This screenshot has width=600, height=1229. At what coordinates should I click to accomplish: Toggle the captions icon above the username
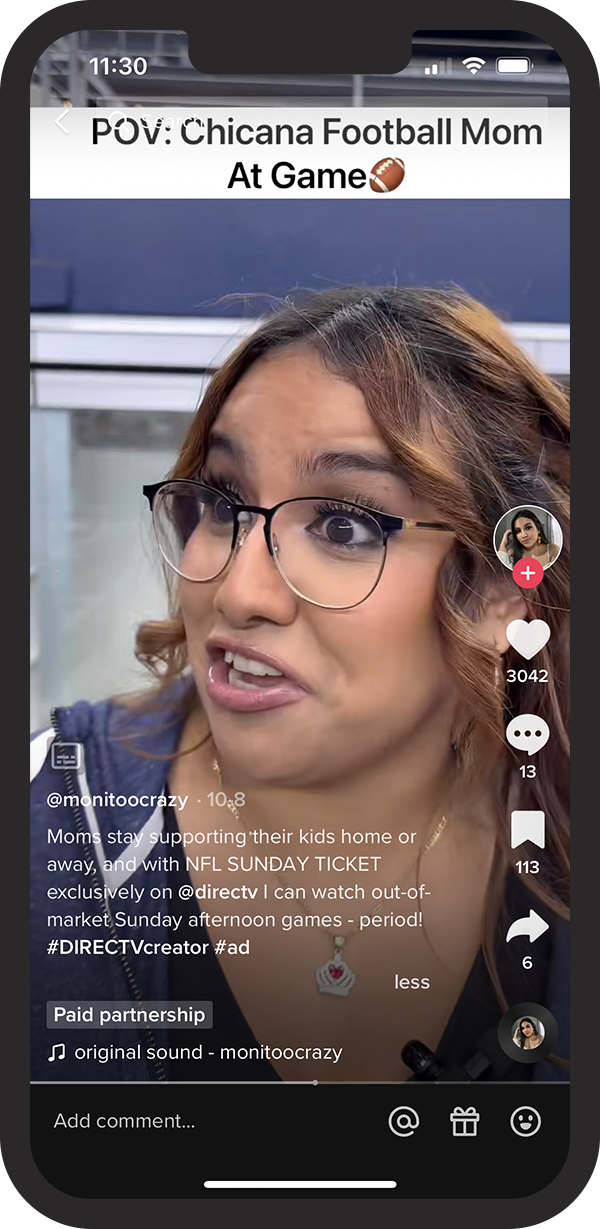[x=67, y=755]
